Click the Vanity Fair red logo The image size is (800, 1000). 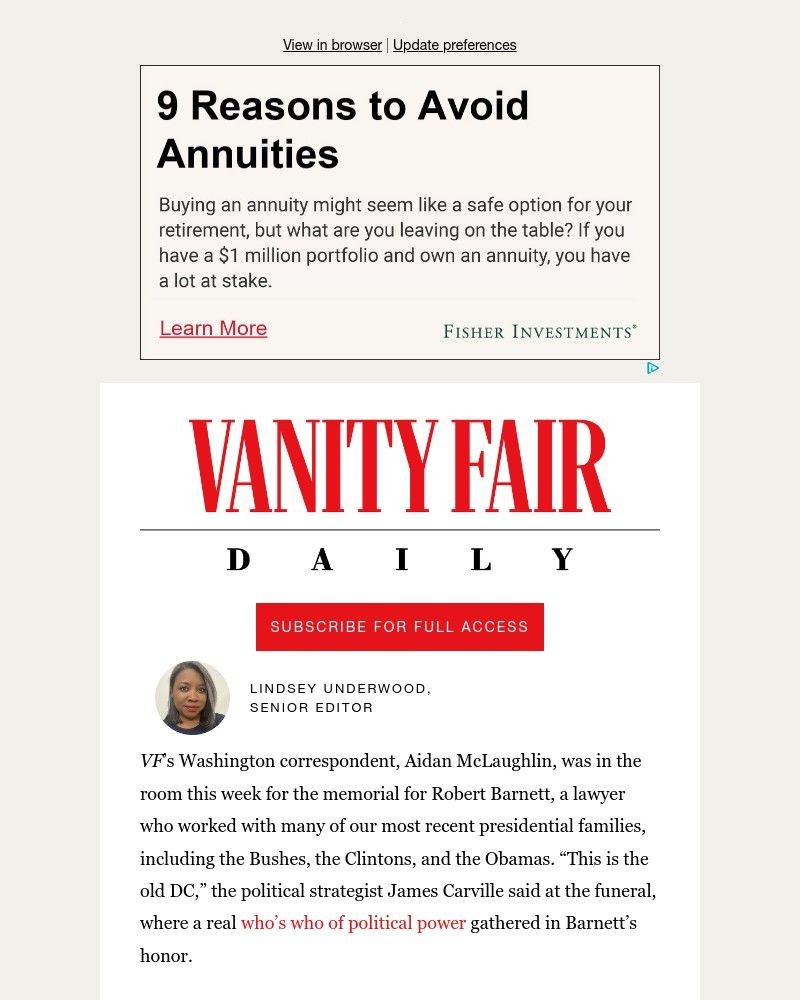point(399,463)
